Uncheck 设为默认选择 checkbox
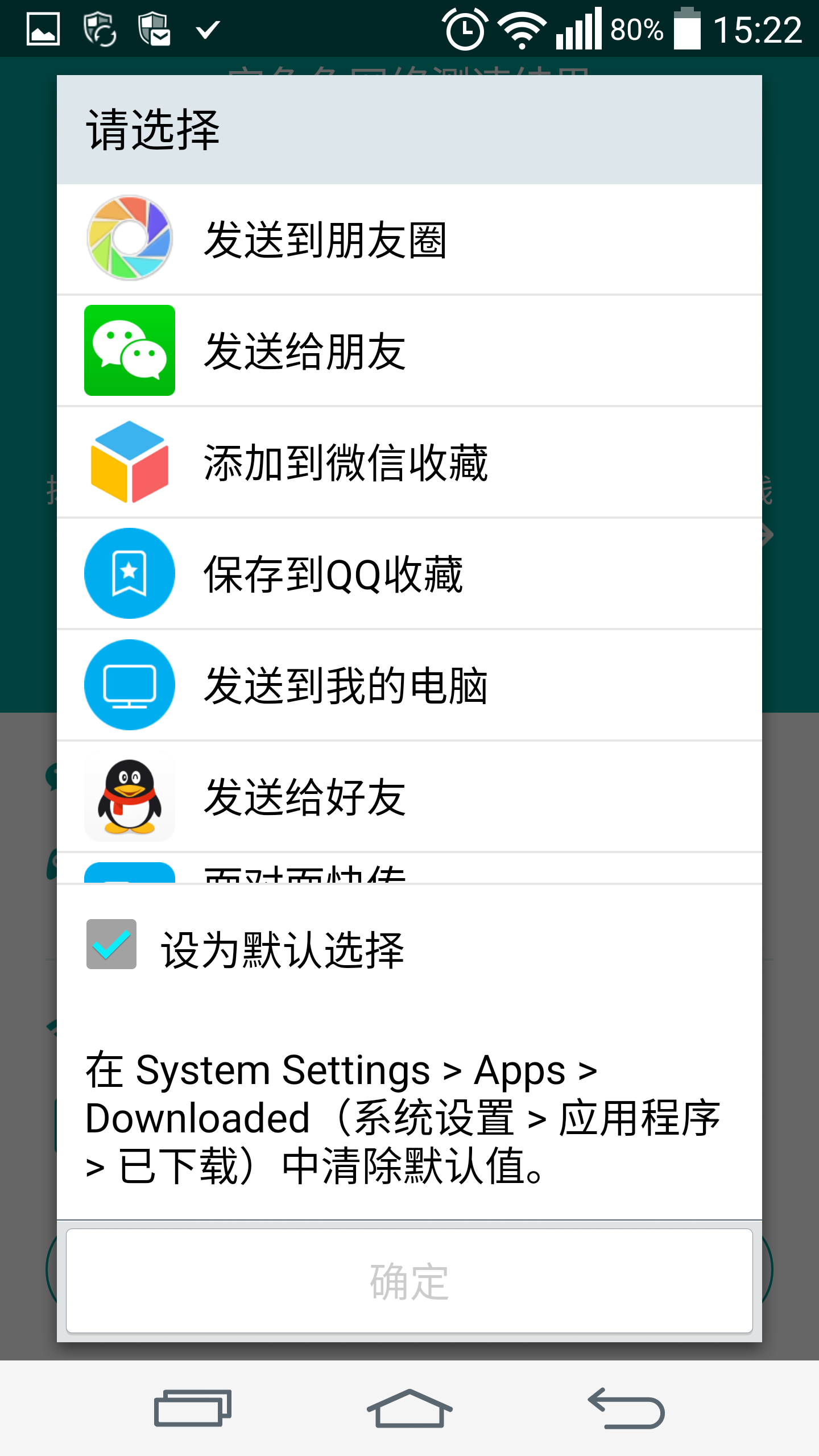The width and height of the screenshot is (819, 1456). click(111, 944)
